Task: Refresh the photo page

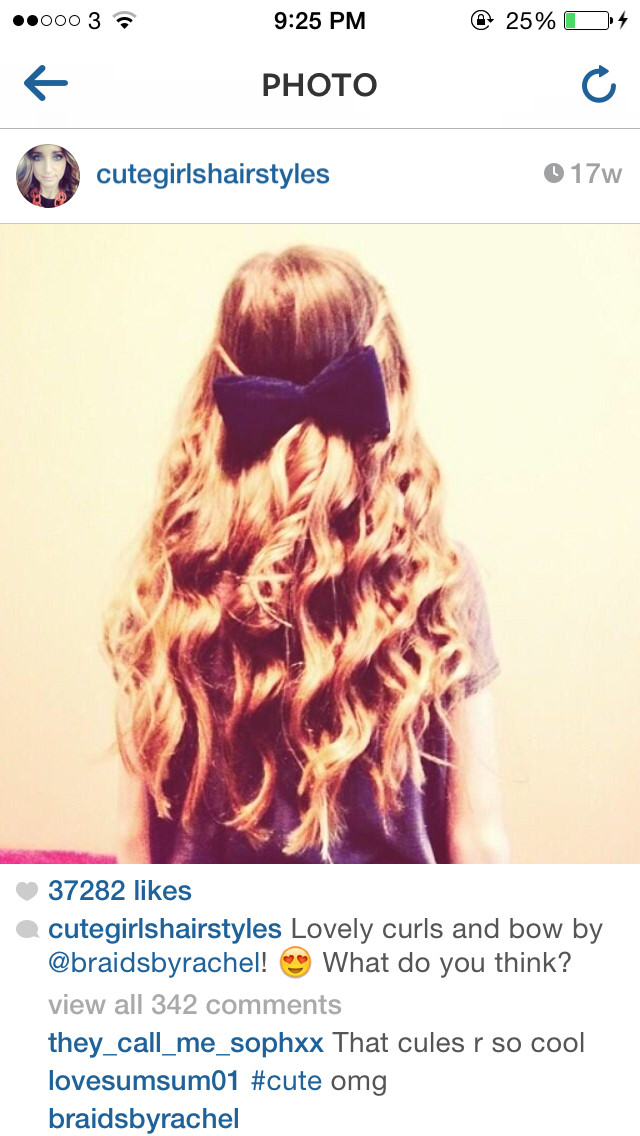Action: (x=599, y=85)
